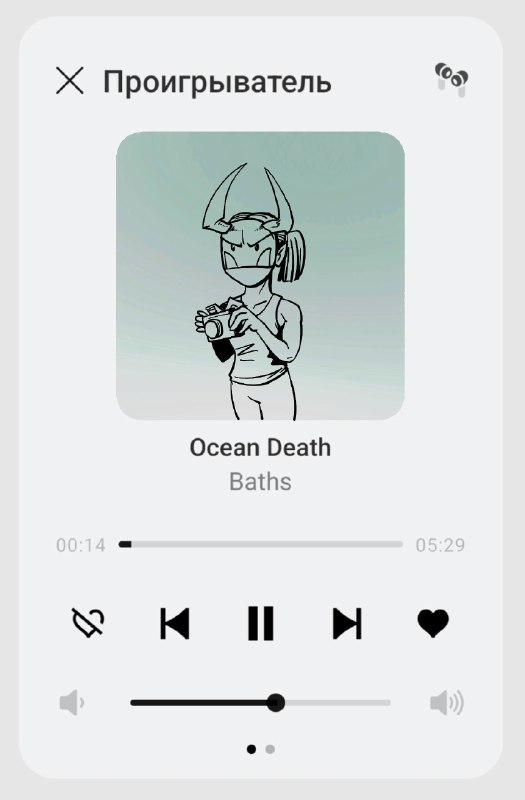The image size is (525, 800).
Task: Open the earbuds audio output icon
Action: tap(452, 80)
